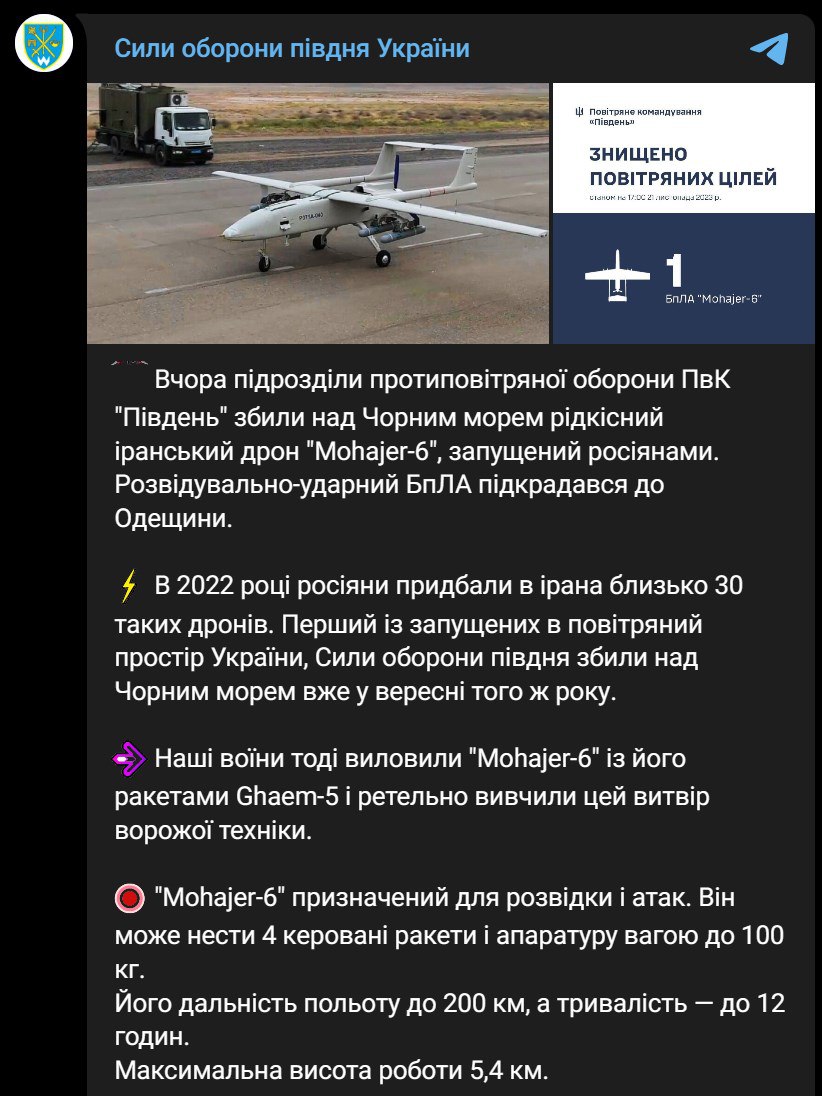Tap the channel avatar icon
The image size is (822, 1096).
[x=44, y=45]
